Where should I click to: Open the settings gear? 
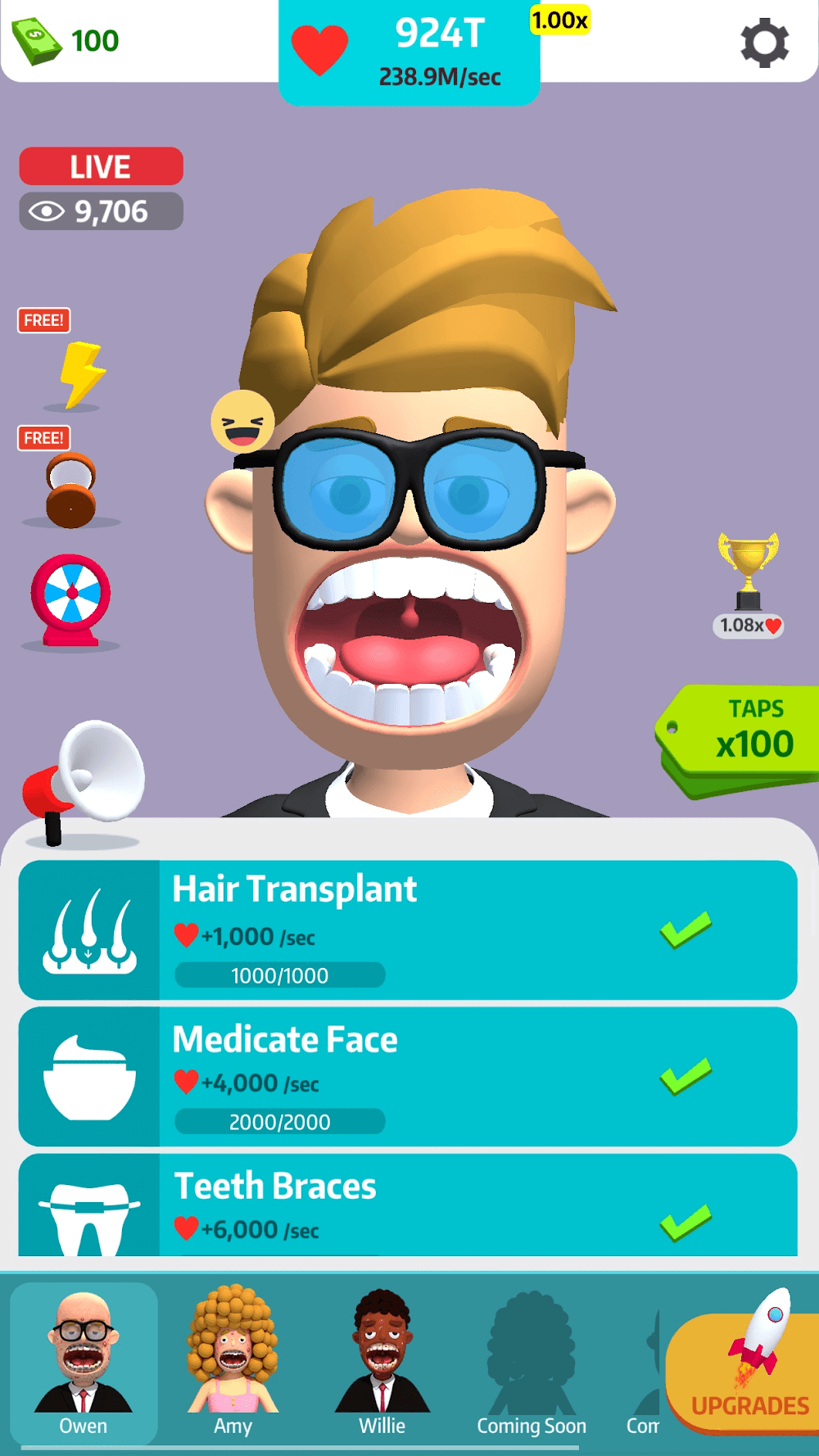764,43
